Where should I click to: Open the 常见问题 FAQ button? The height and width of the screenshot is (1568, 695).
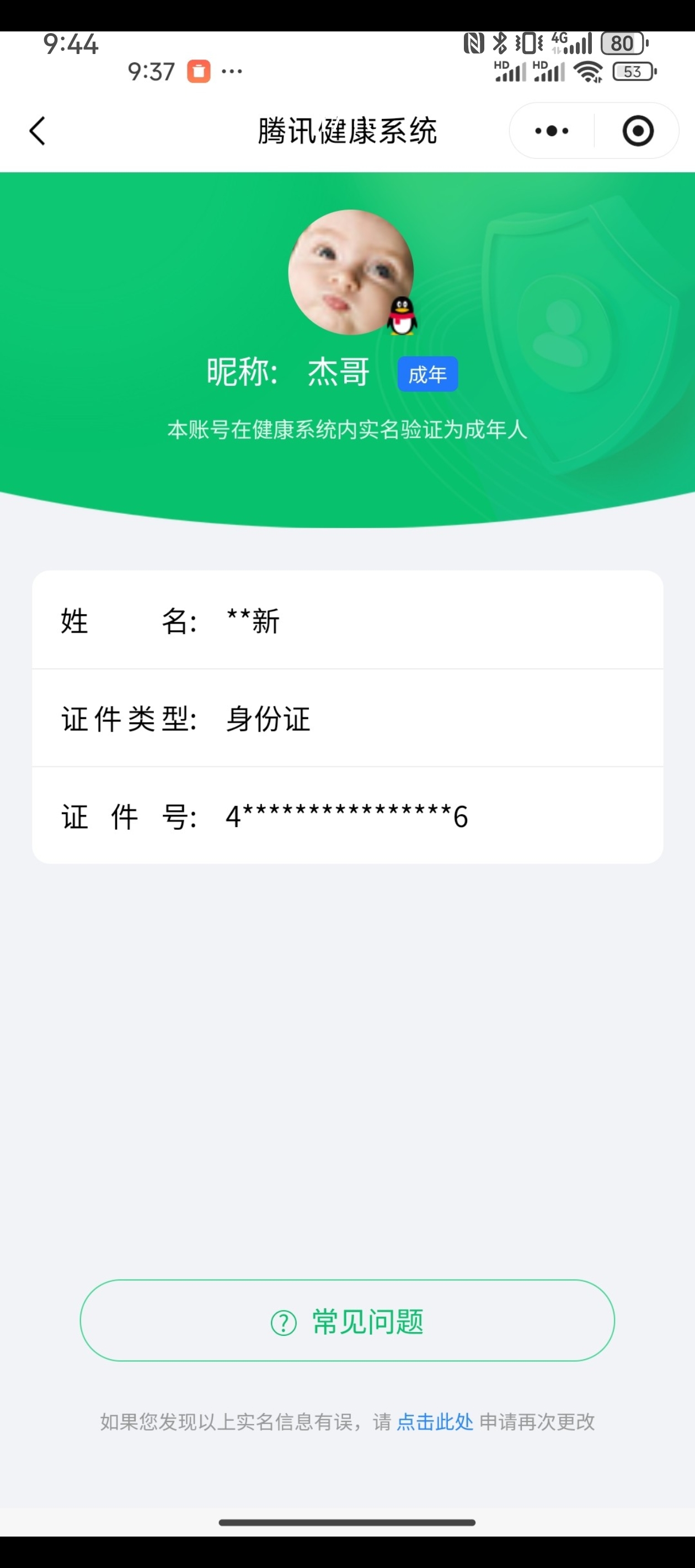[347, 1321]
